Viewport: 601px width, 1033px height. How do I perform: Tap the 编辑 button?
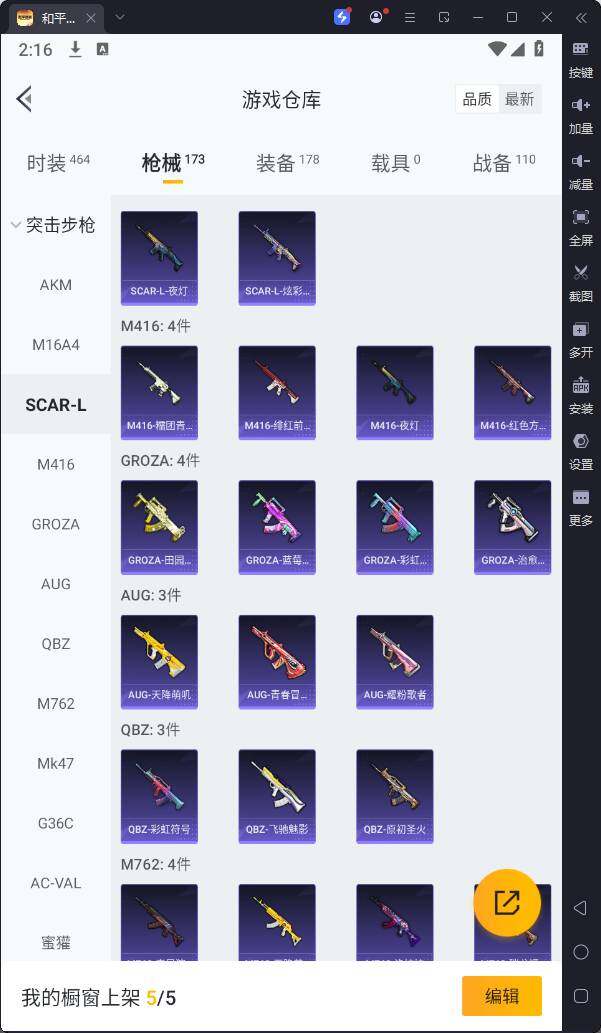[x=501, y=996]
